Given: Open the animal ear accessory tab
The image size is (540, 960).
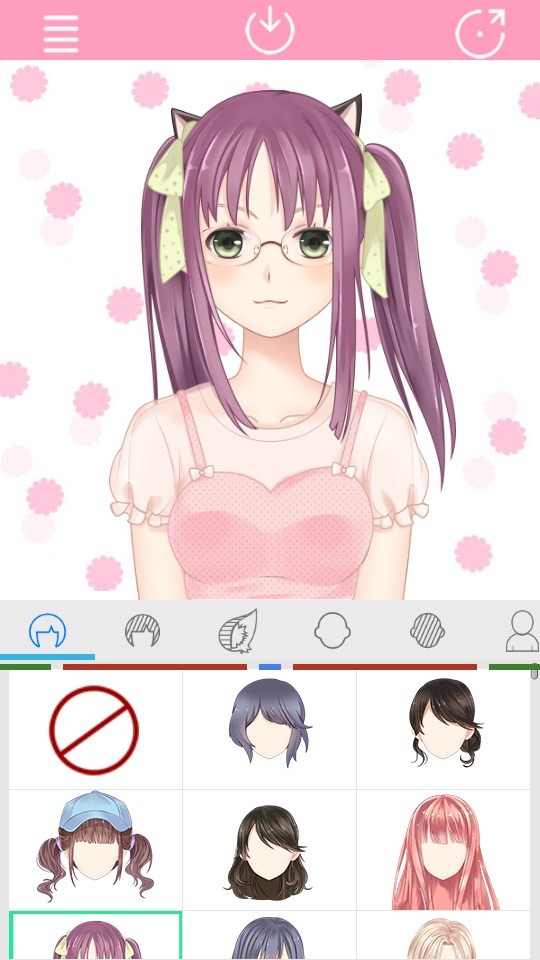Looking at the screenshot, I should (238, 631).
